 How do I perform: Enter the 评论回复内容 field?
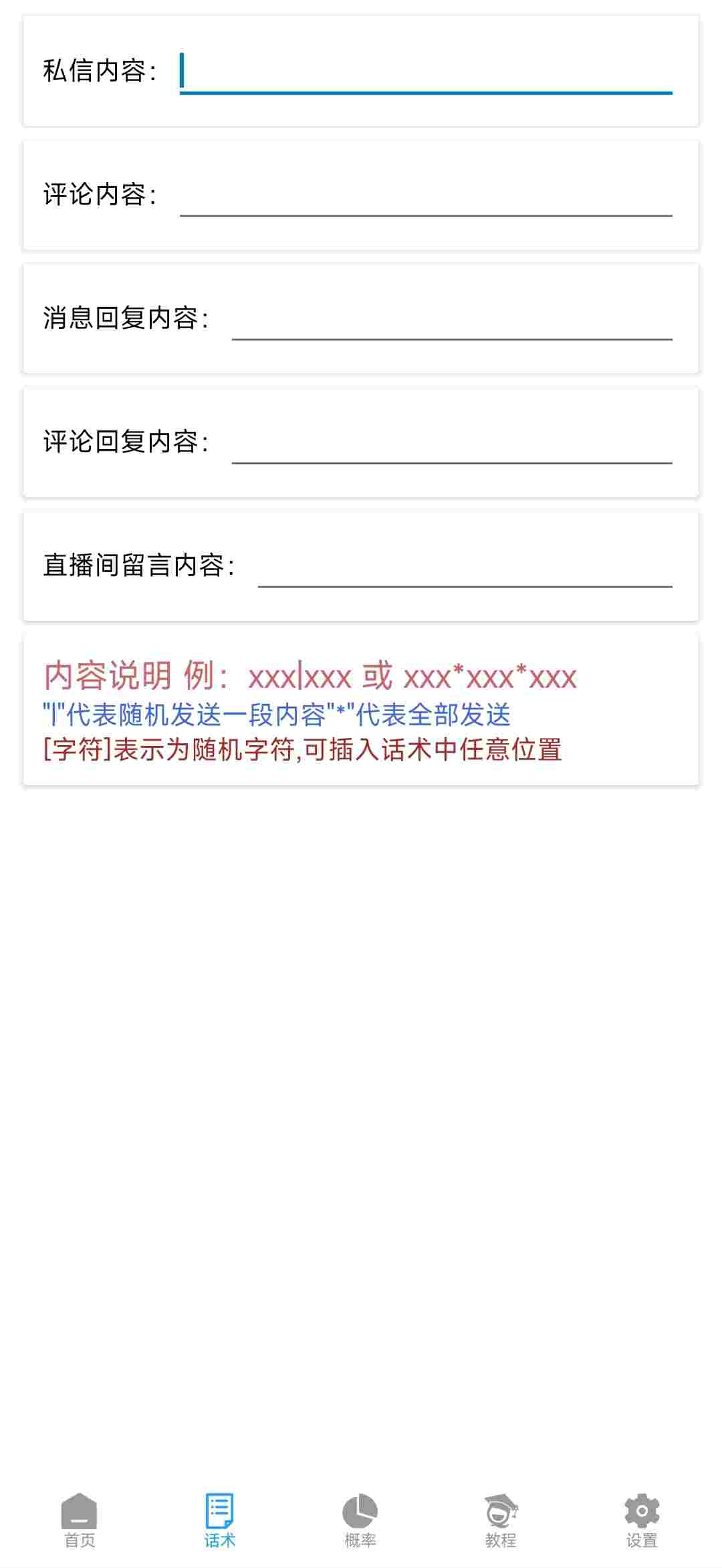click(x=451, y=442)
